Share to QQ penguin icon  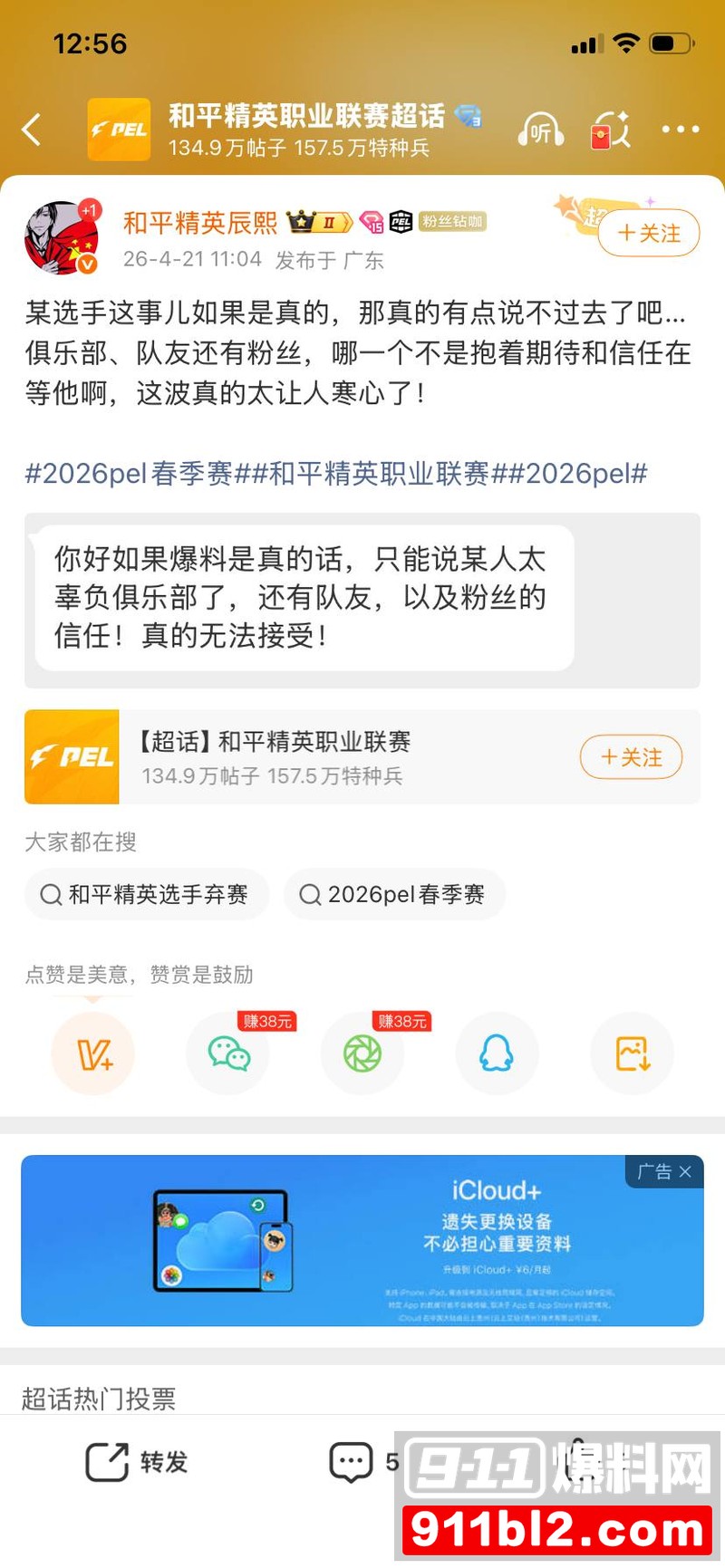[x=497, y=1054]
